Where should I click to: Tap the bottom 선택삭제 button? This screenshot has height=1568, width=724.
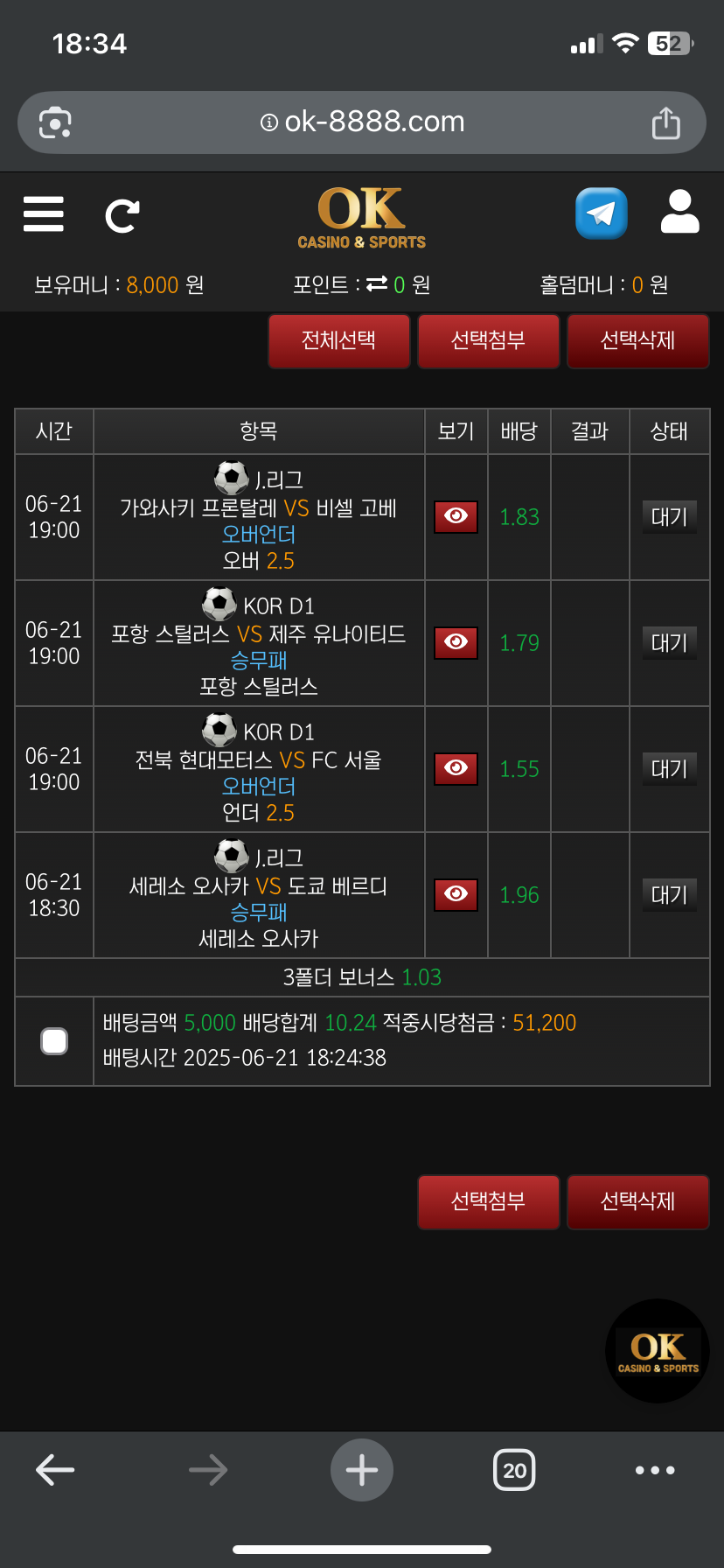[637, 1201]
